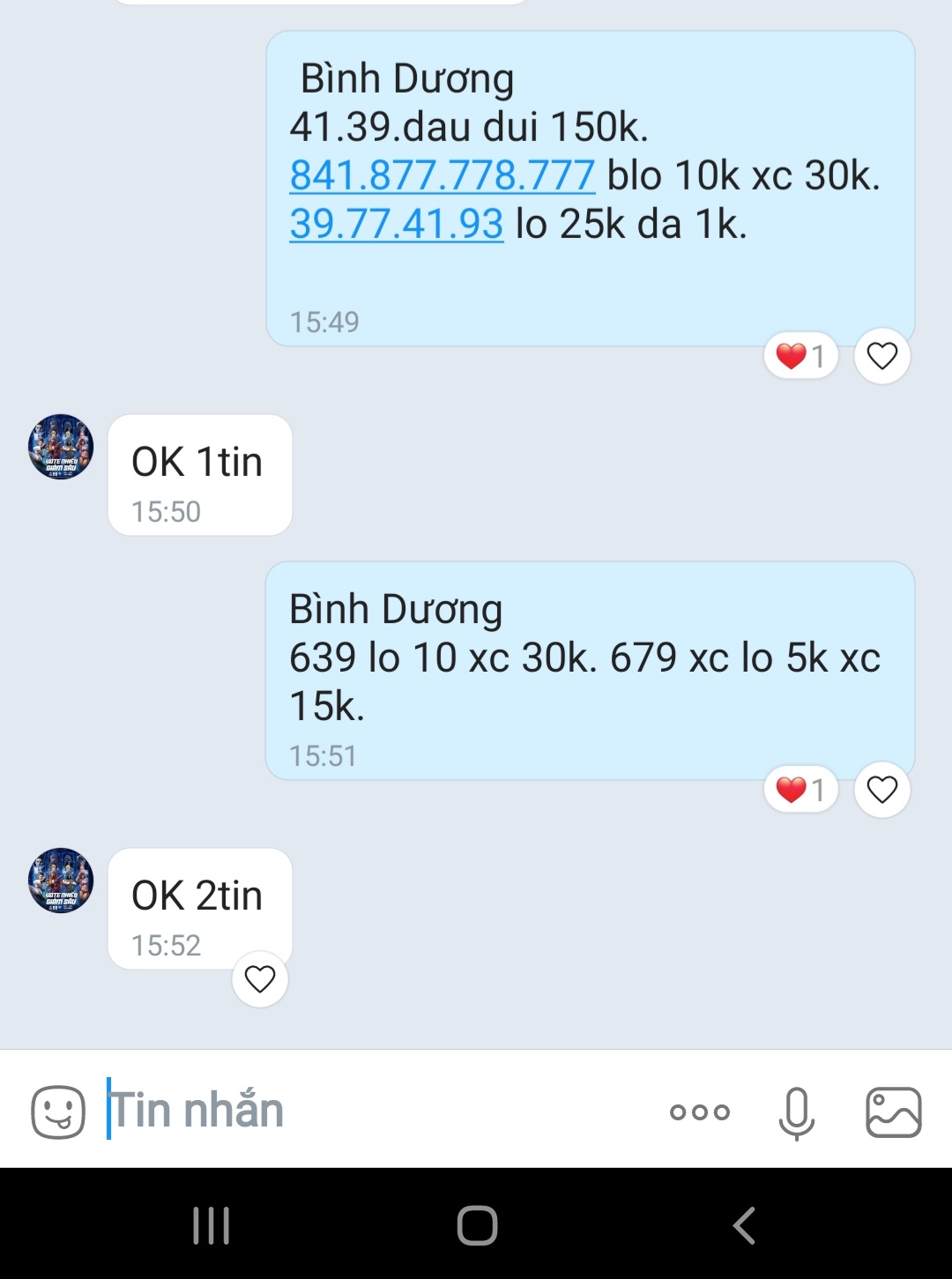The image size is (952, 1279).
Task: Tap the heart icon on the 15:49 message
Action: click(x=881, y=356)
